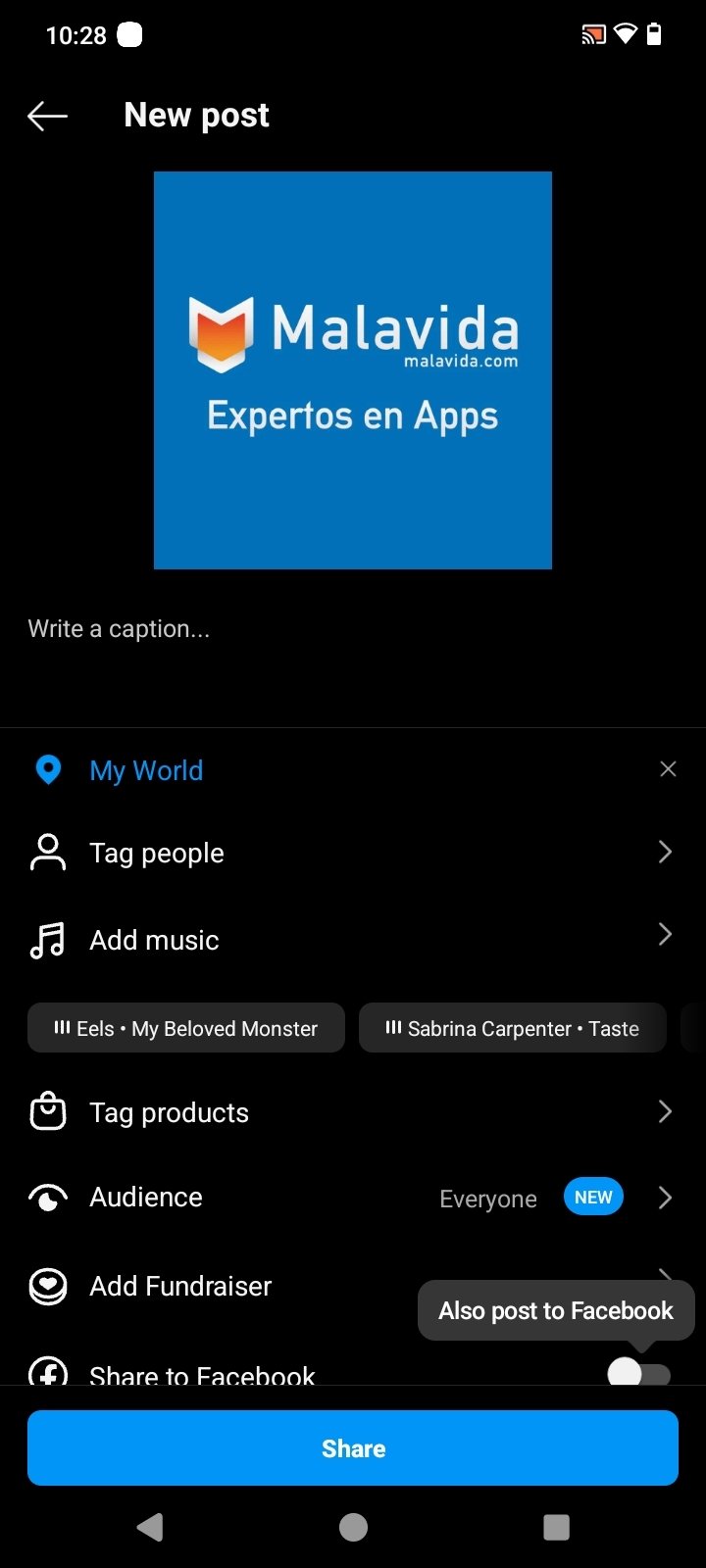The height and width of the screenshot is (1568, 706).
Task: Open recent apps from the navigation bar
Action: 556,1527
